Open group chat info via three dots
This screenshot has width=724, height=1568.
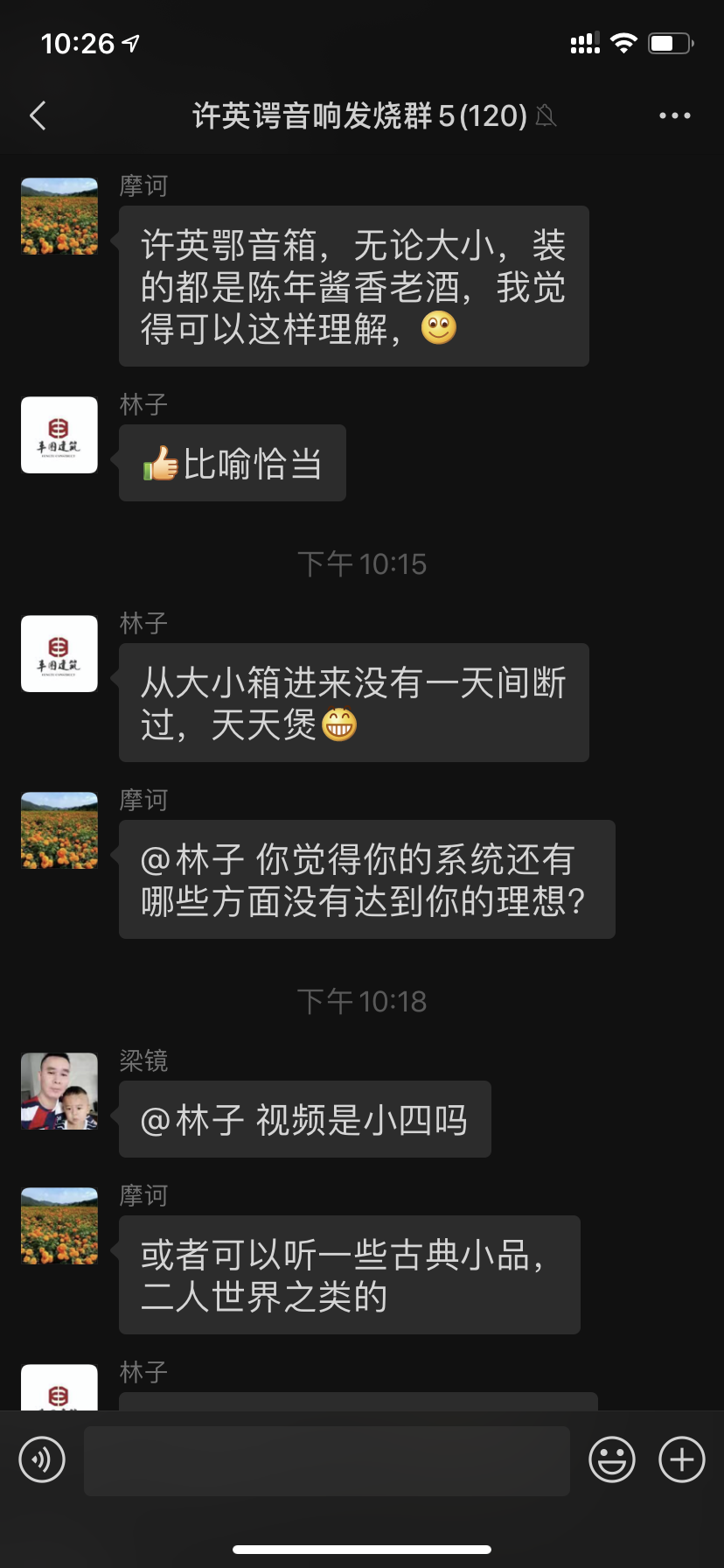[x=674, y=115]
